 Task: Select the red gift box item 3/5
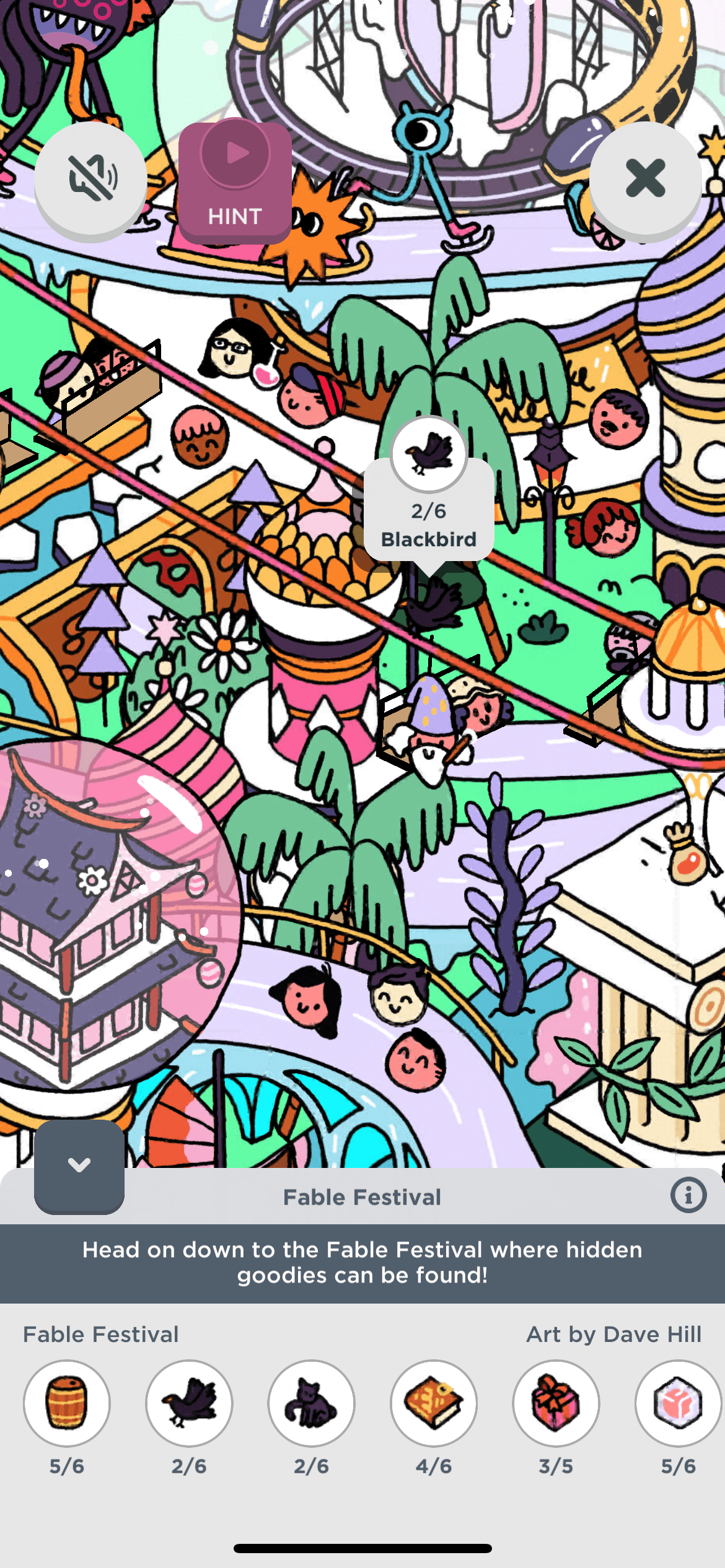click(x=556, y=1403)
